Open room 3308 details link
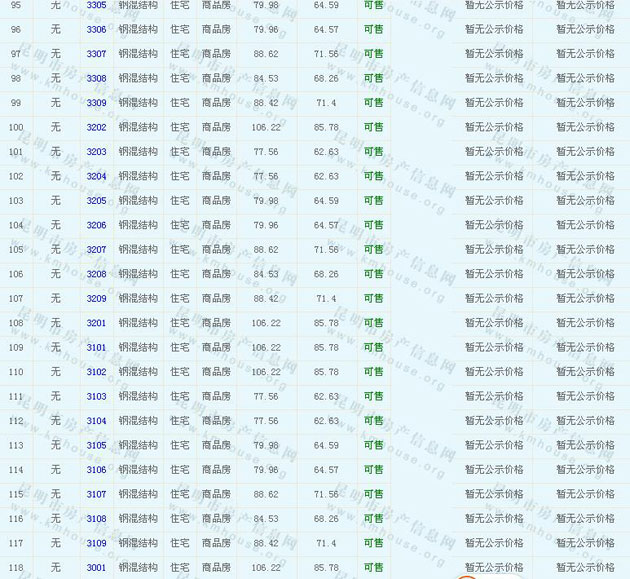 [x=96, y=78]
